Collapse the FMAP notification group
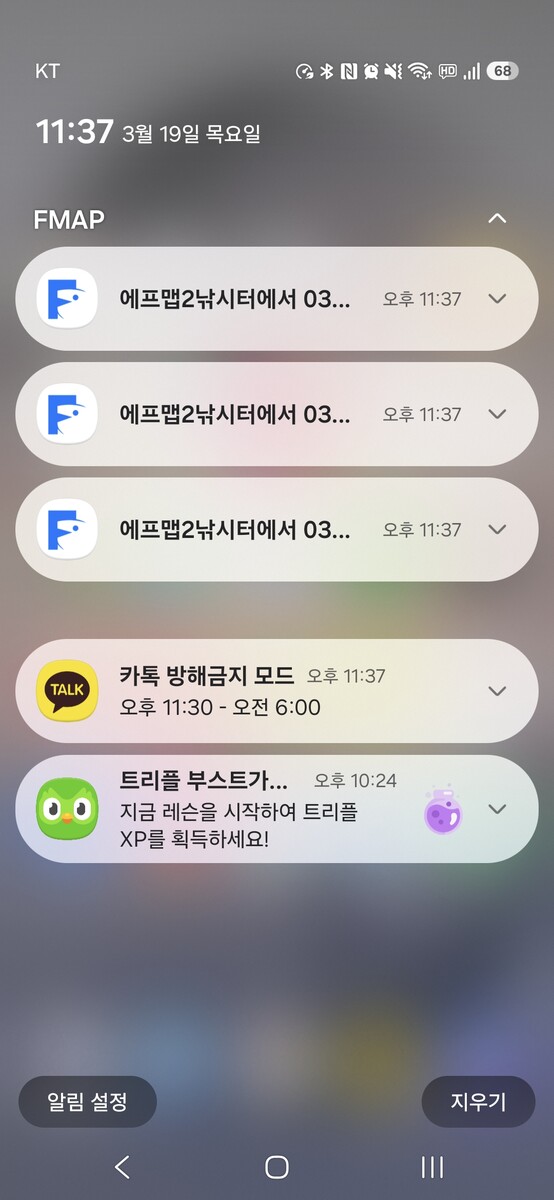This screenshot has width=554, height=1200. pyautogui.click(x=497, y=218)
